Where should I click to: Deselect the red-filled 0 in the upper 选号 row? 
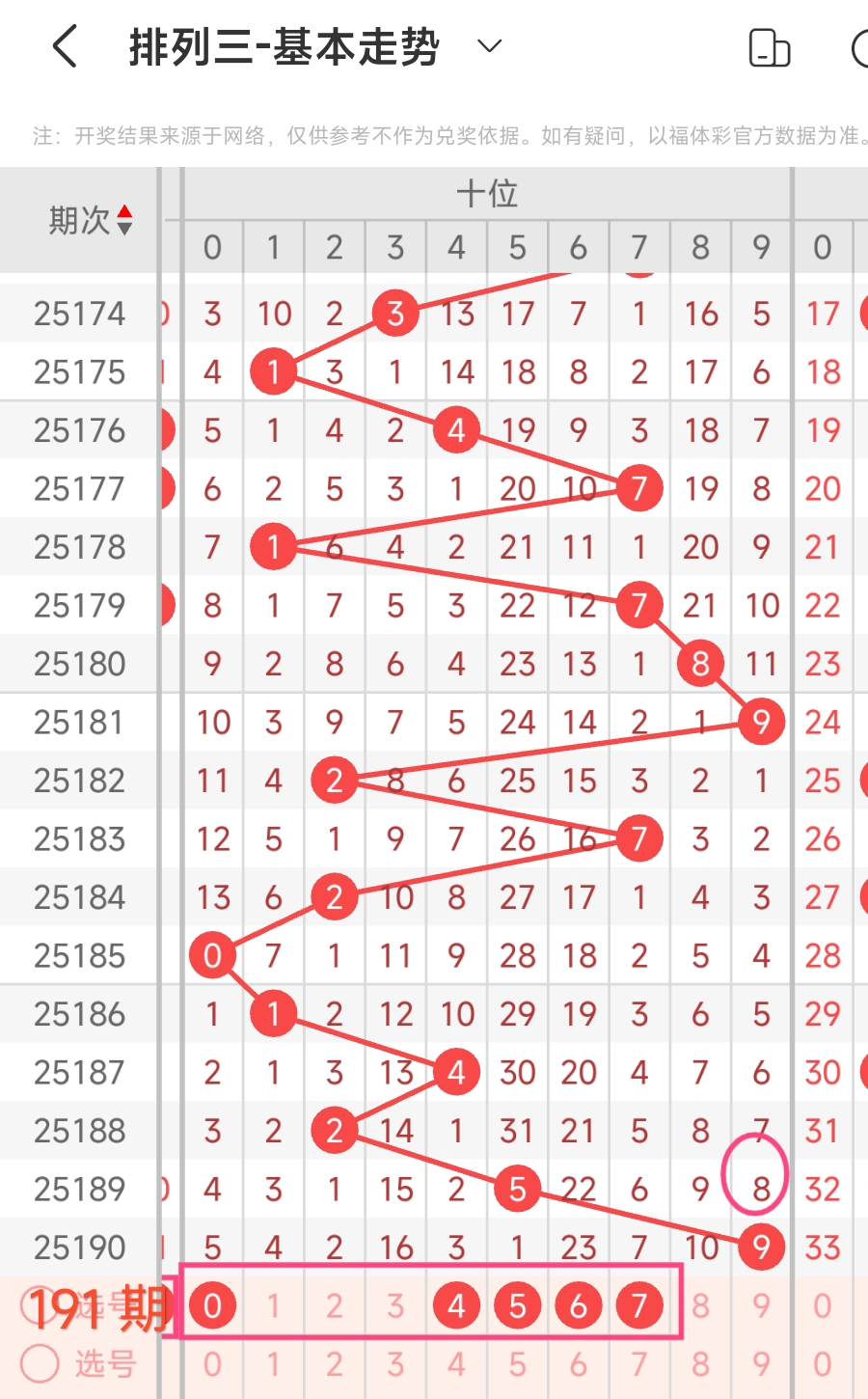[212, 1305]
